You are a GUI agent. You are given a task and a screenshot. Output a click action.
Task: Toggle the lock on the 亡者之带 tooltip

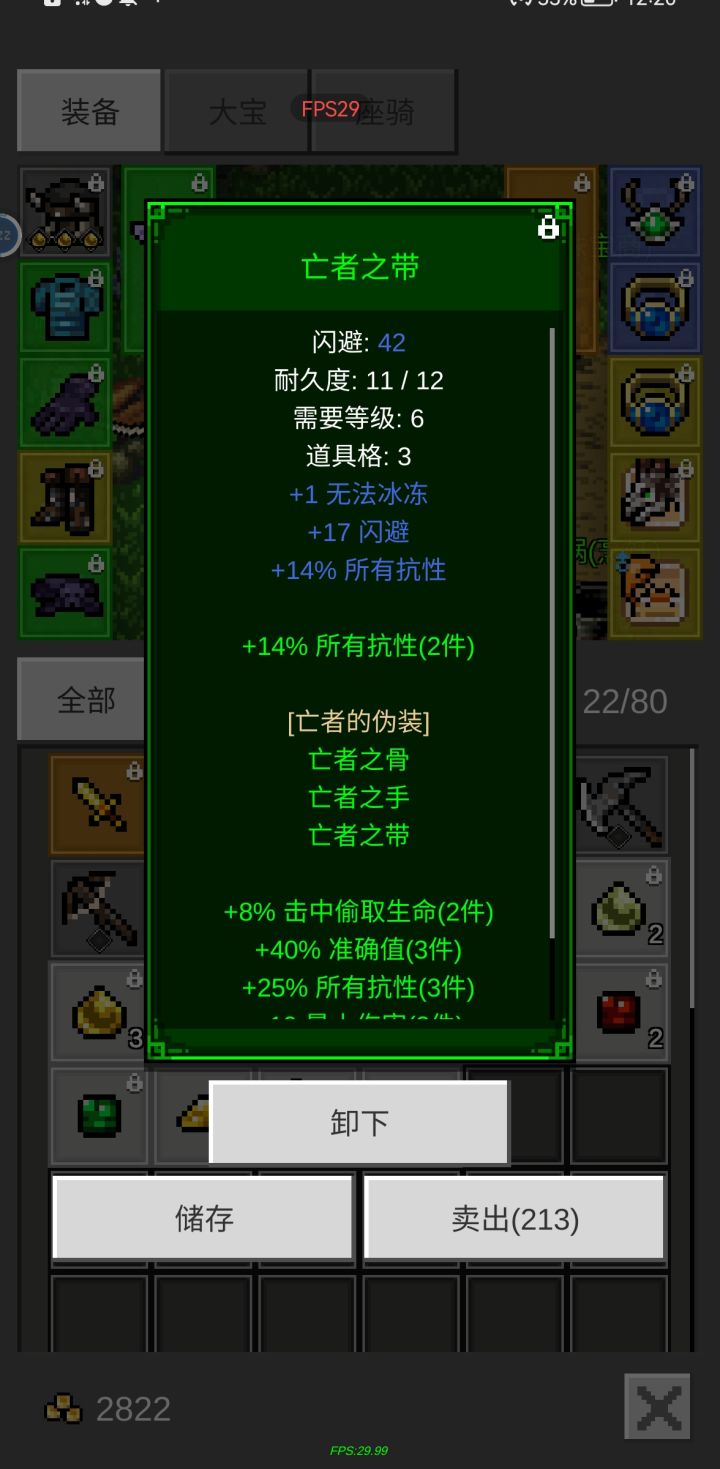click(x=547, y=228)
